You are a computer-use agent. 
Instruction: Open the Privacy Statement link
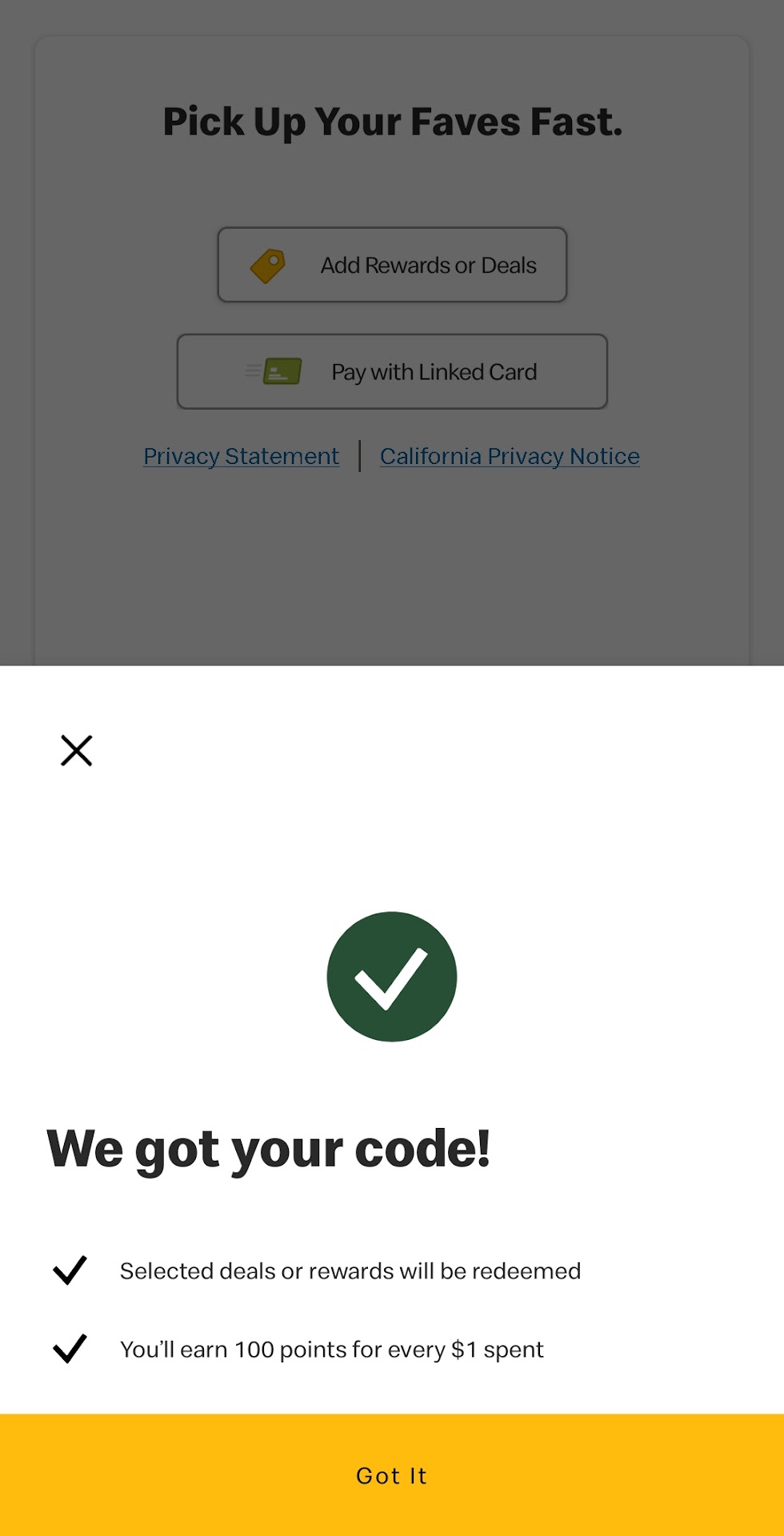click(241, 456)
